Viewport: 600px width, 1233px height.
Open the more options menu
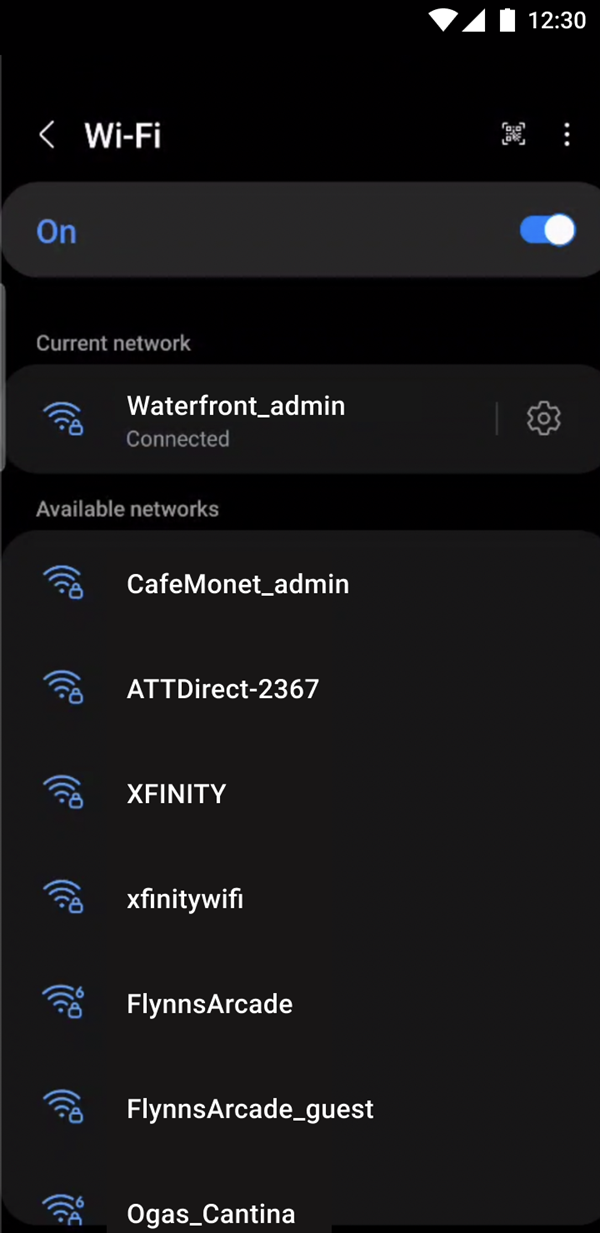click(567, 135)
